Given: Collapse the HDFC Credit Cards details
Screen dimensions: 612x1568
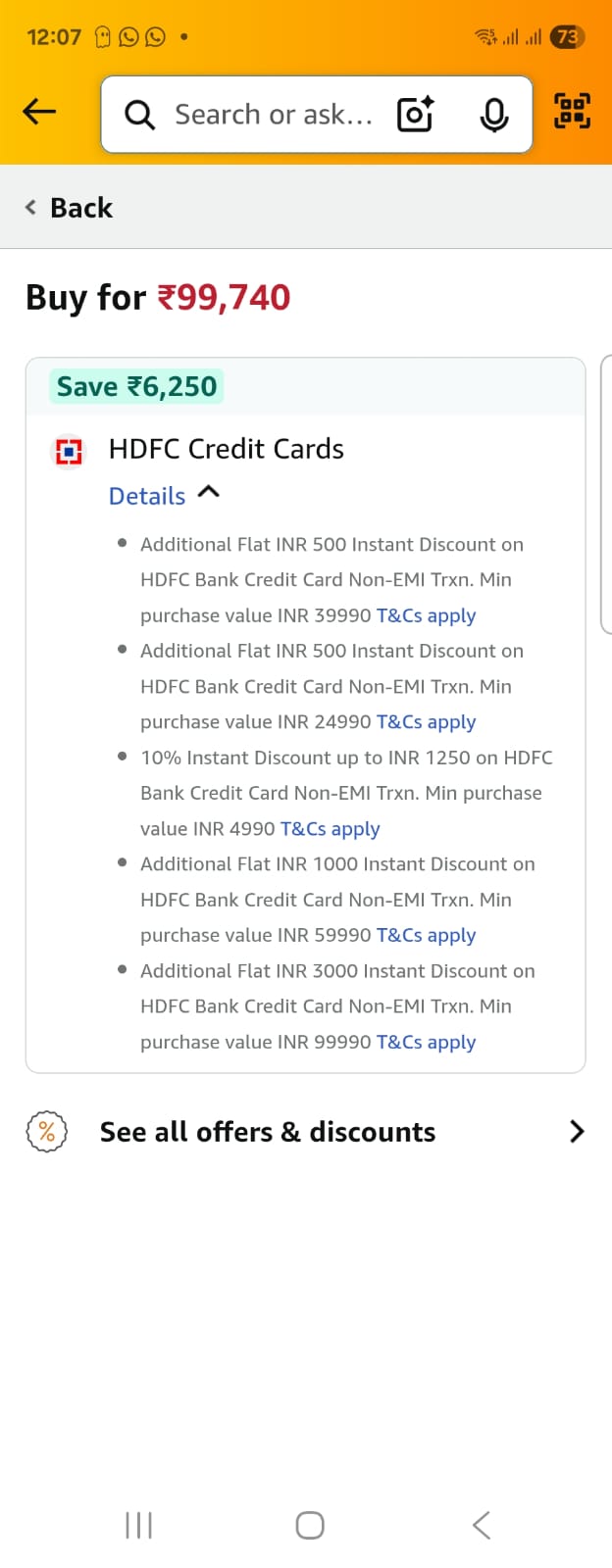Looking at the screenshot, I should coord(163,496).
